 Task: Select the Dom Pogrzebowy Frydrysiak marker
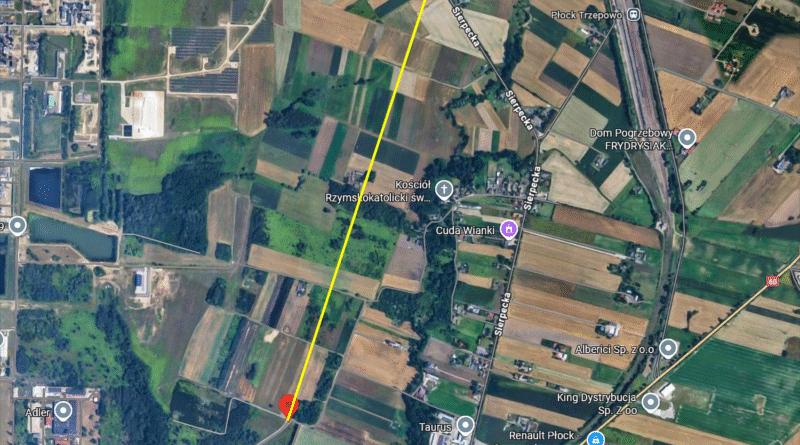click(686, 138)
